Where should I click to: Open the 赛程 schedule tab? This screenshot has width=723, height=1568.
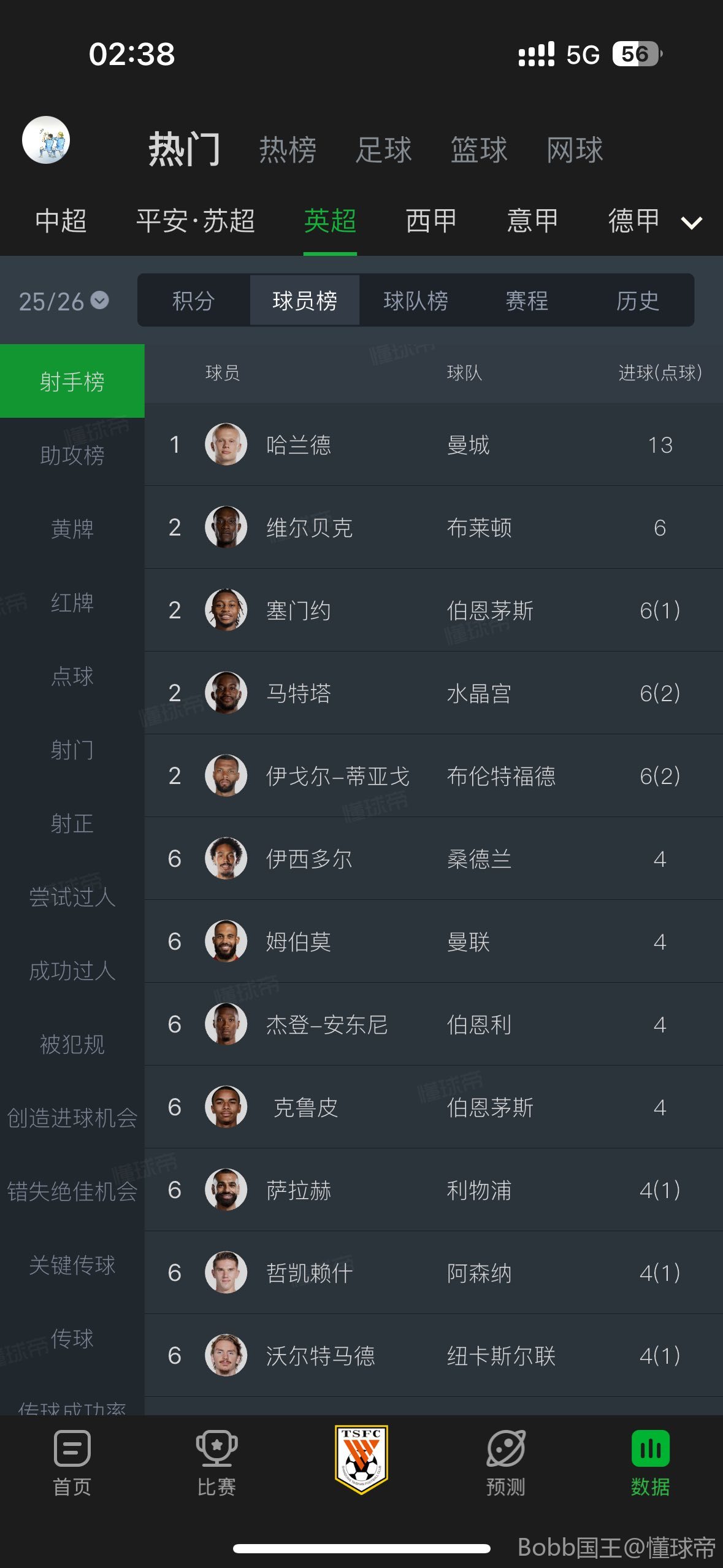[x=527, y=301]
